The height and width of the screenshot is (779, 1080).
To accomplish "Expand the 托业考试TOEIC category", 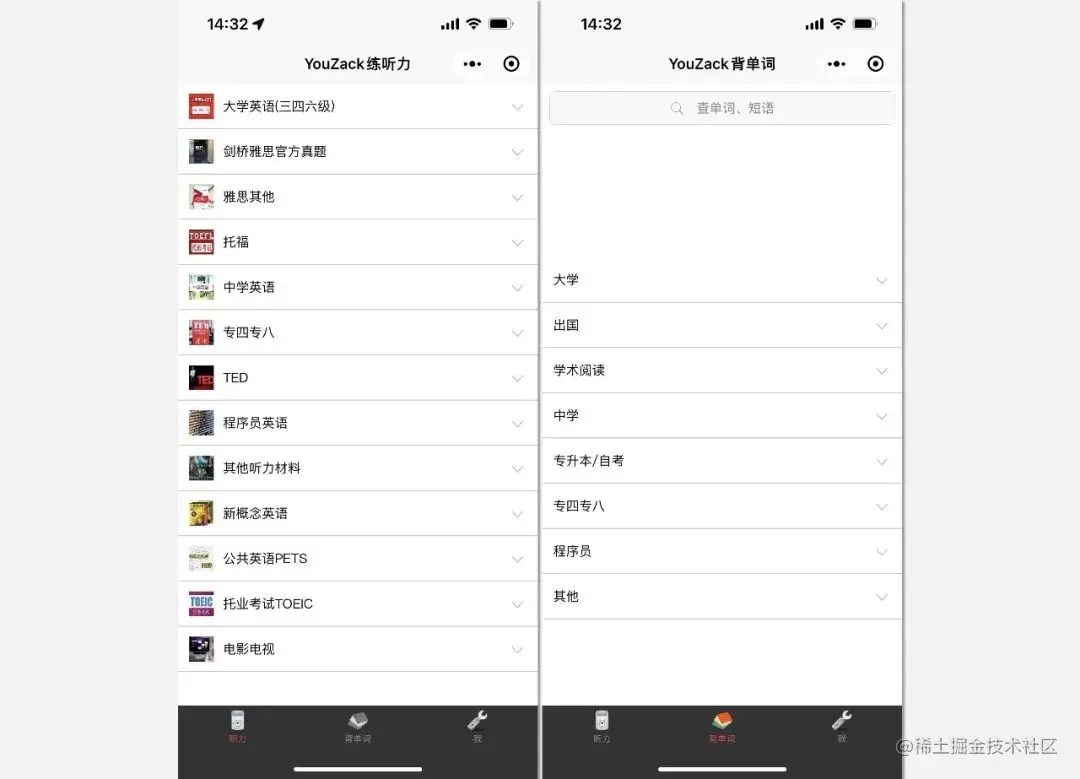I will 357,604.
